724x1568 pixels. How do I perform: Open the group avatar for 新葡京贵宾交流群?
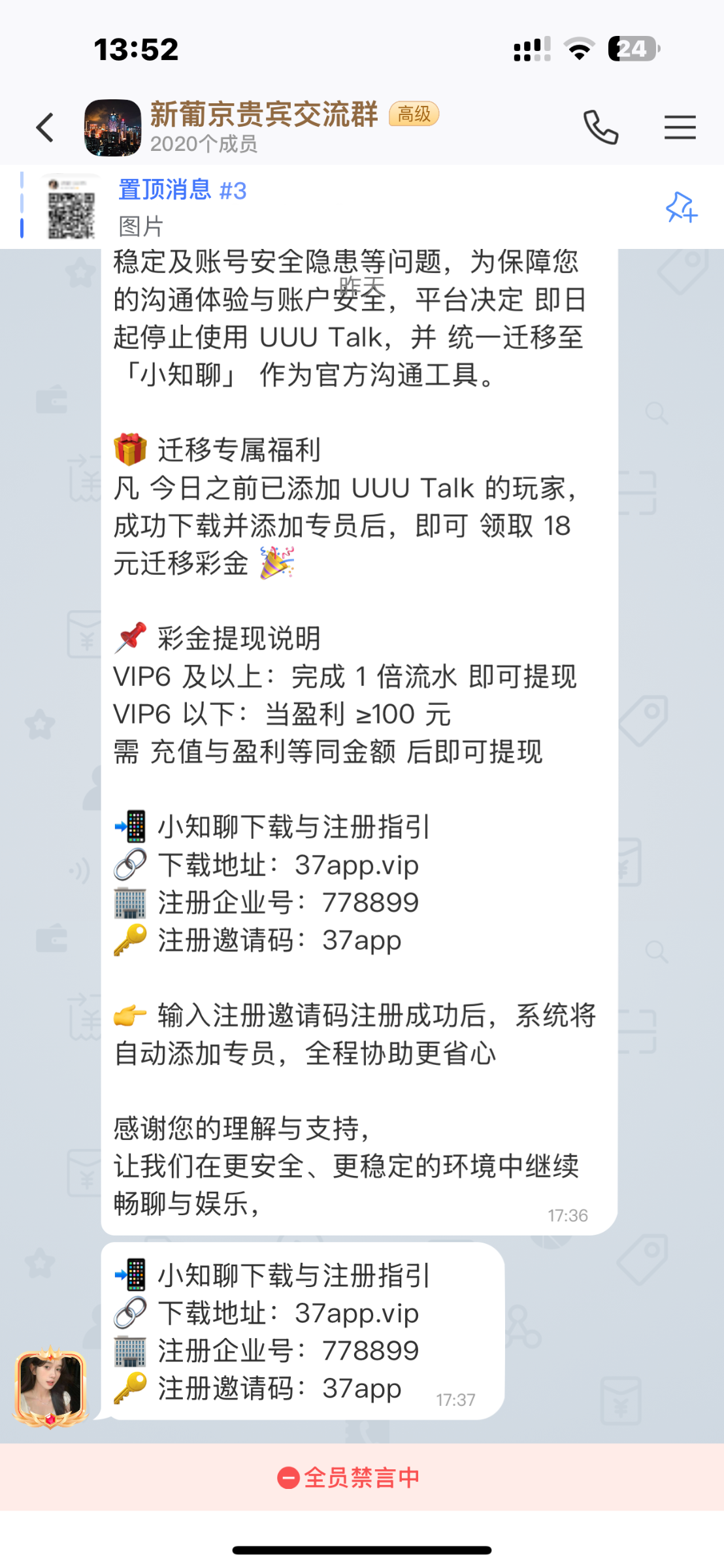point(112,127)
